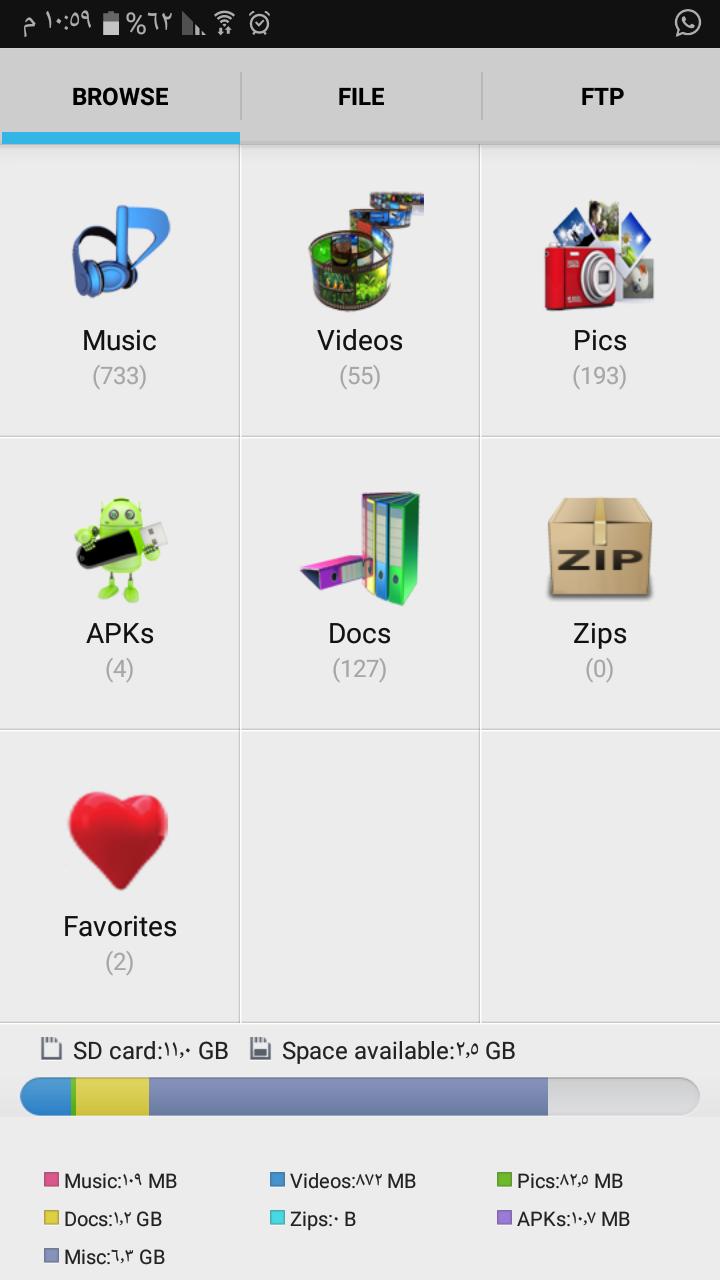720x1280 pixels.
Task: Show the Favorites list
Action: [x=120, y=877]
